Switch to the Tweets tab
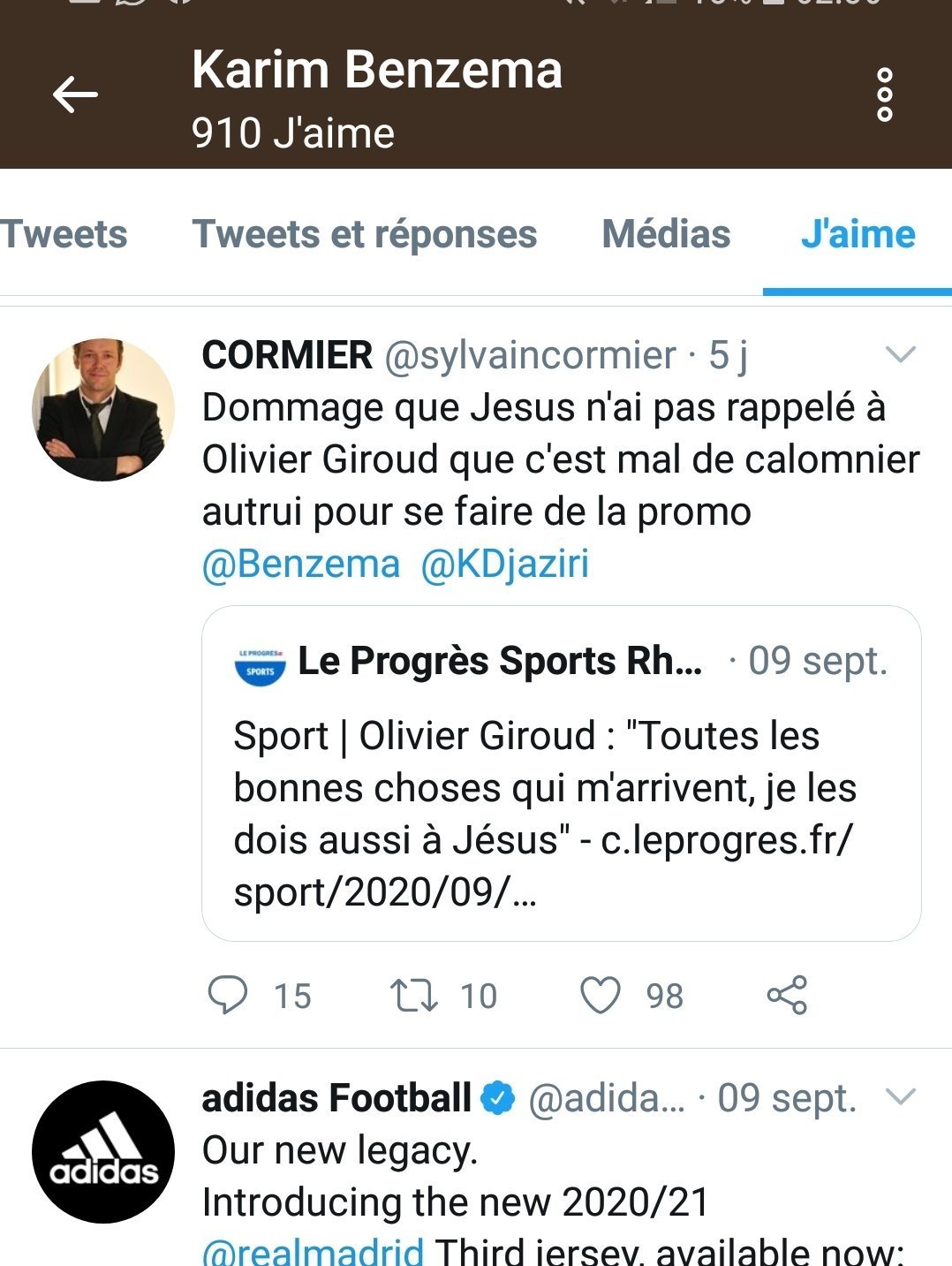 point(64,235)
